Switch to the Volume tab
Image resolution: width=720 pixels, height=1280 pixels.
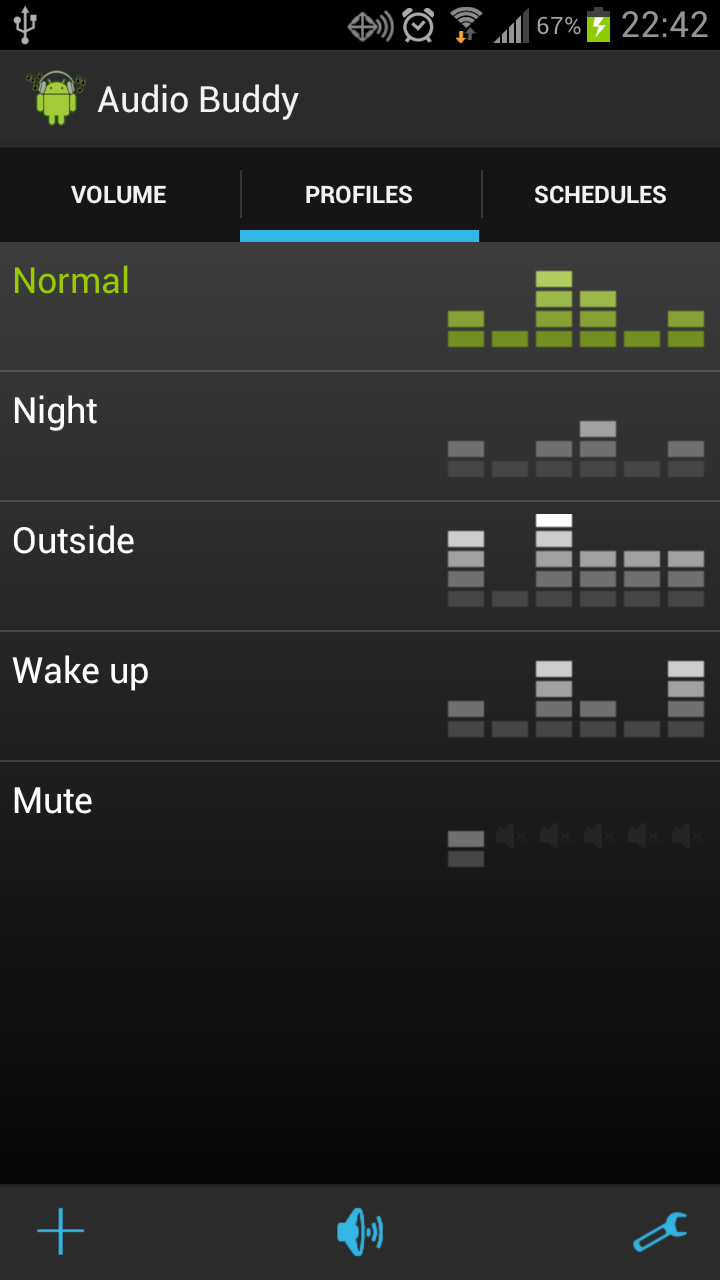click(119, 195)
